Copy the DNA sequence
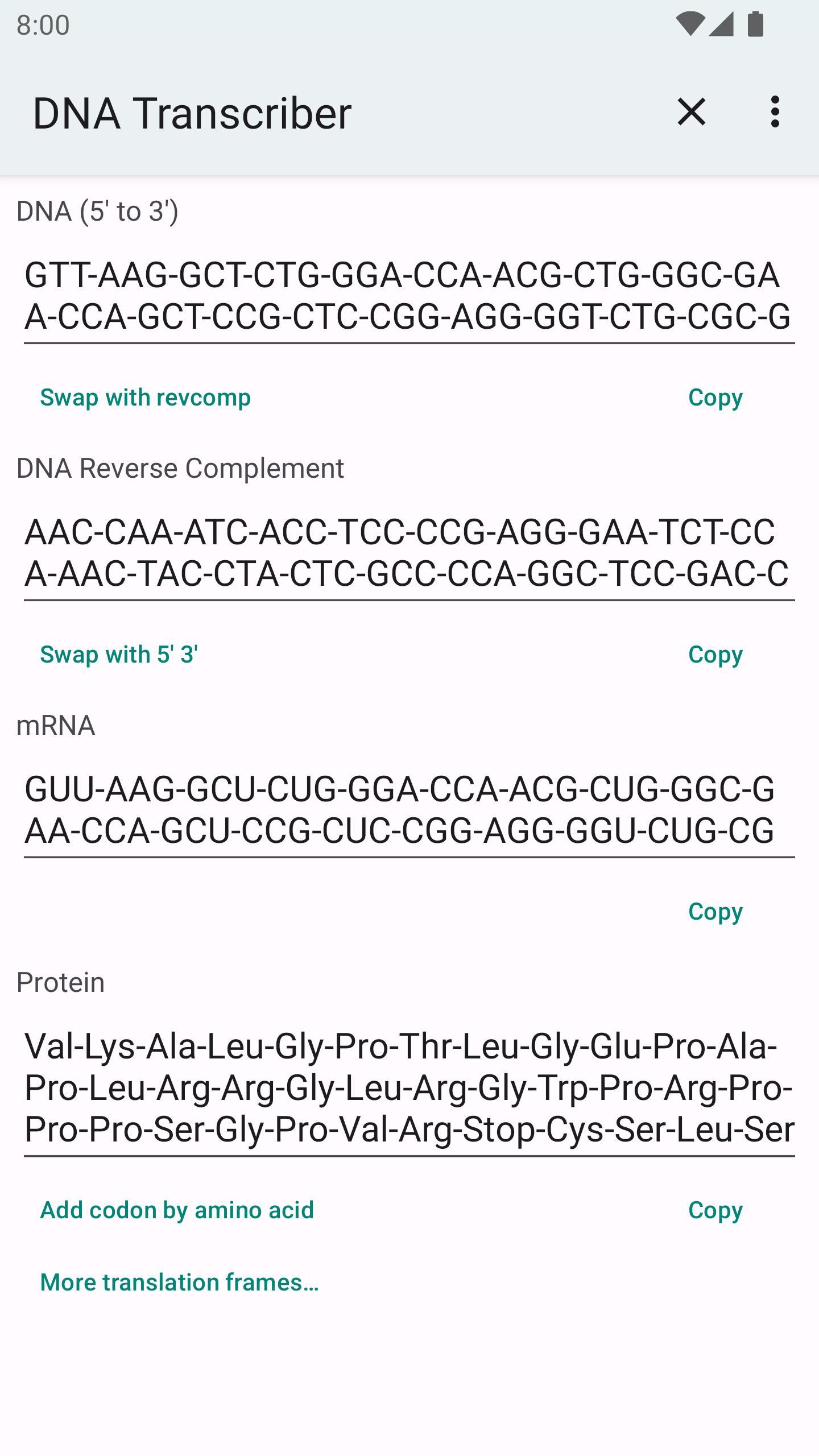Image resolution: width=819 pixels, height=1456 pixels. (x=715, y=398)
